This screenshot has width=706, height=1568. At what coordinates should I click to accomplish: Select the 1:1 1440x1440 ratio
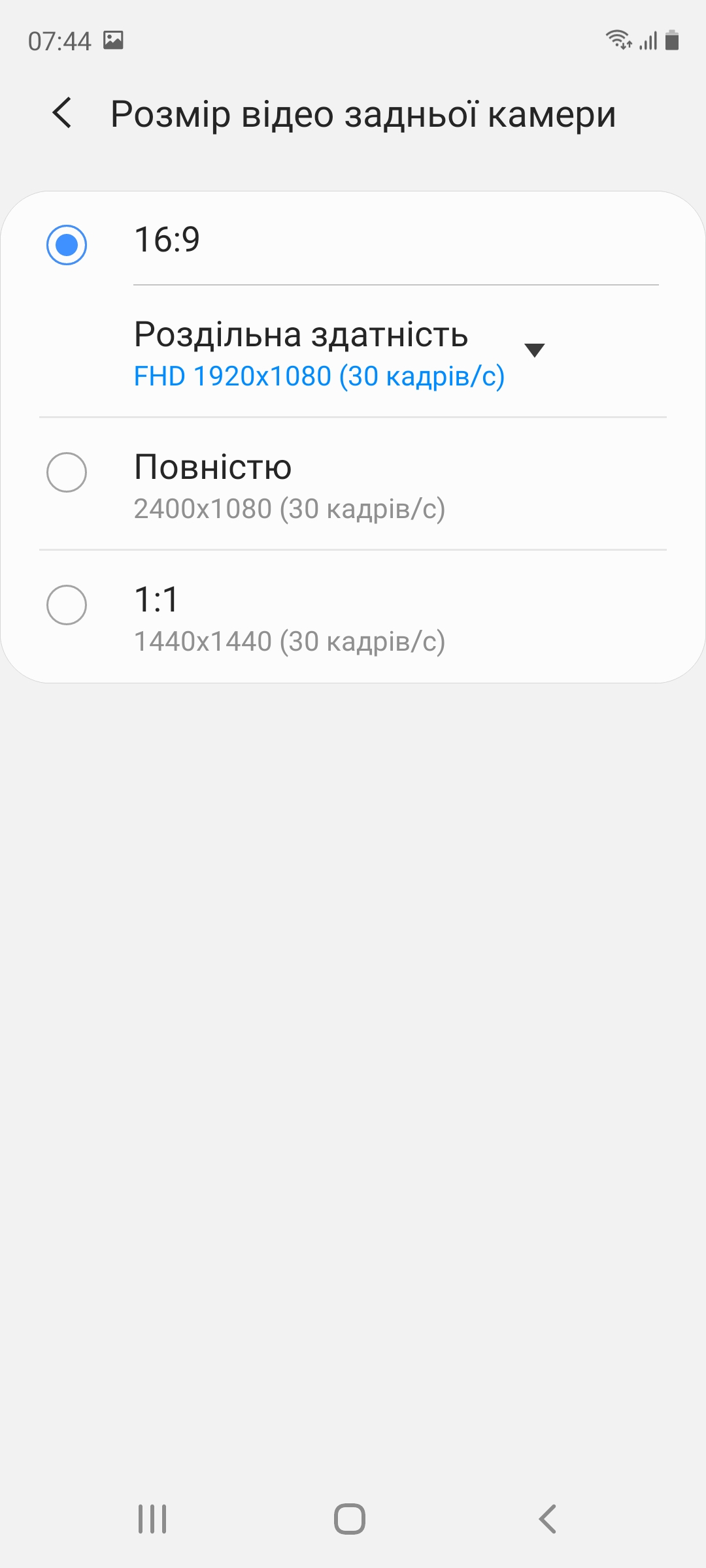coord(67,605)
